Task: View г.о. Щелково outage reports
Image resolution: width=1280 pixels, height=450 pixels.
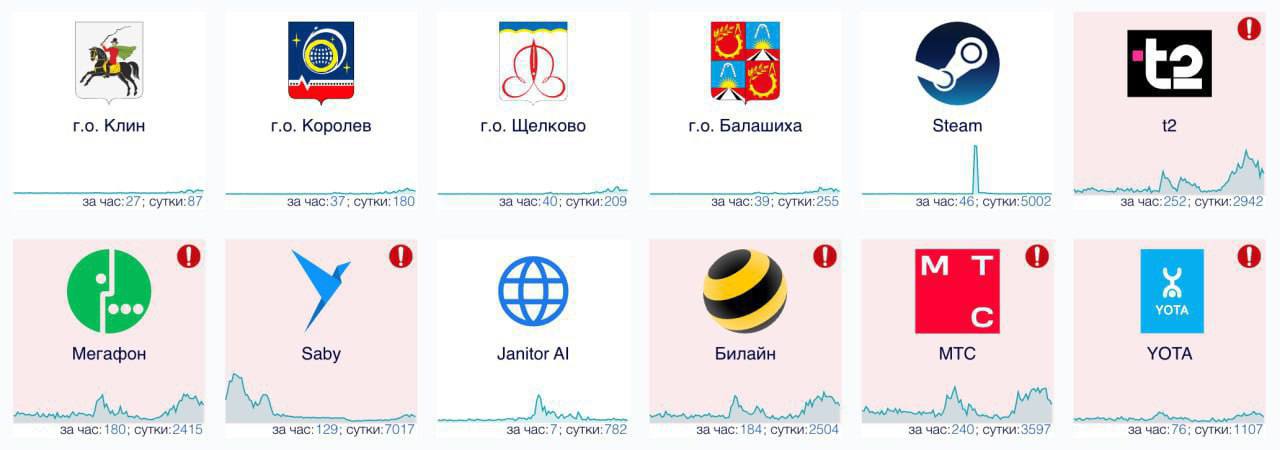Action: pos(533,110)
